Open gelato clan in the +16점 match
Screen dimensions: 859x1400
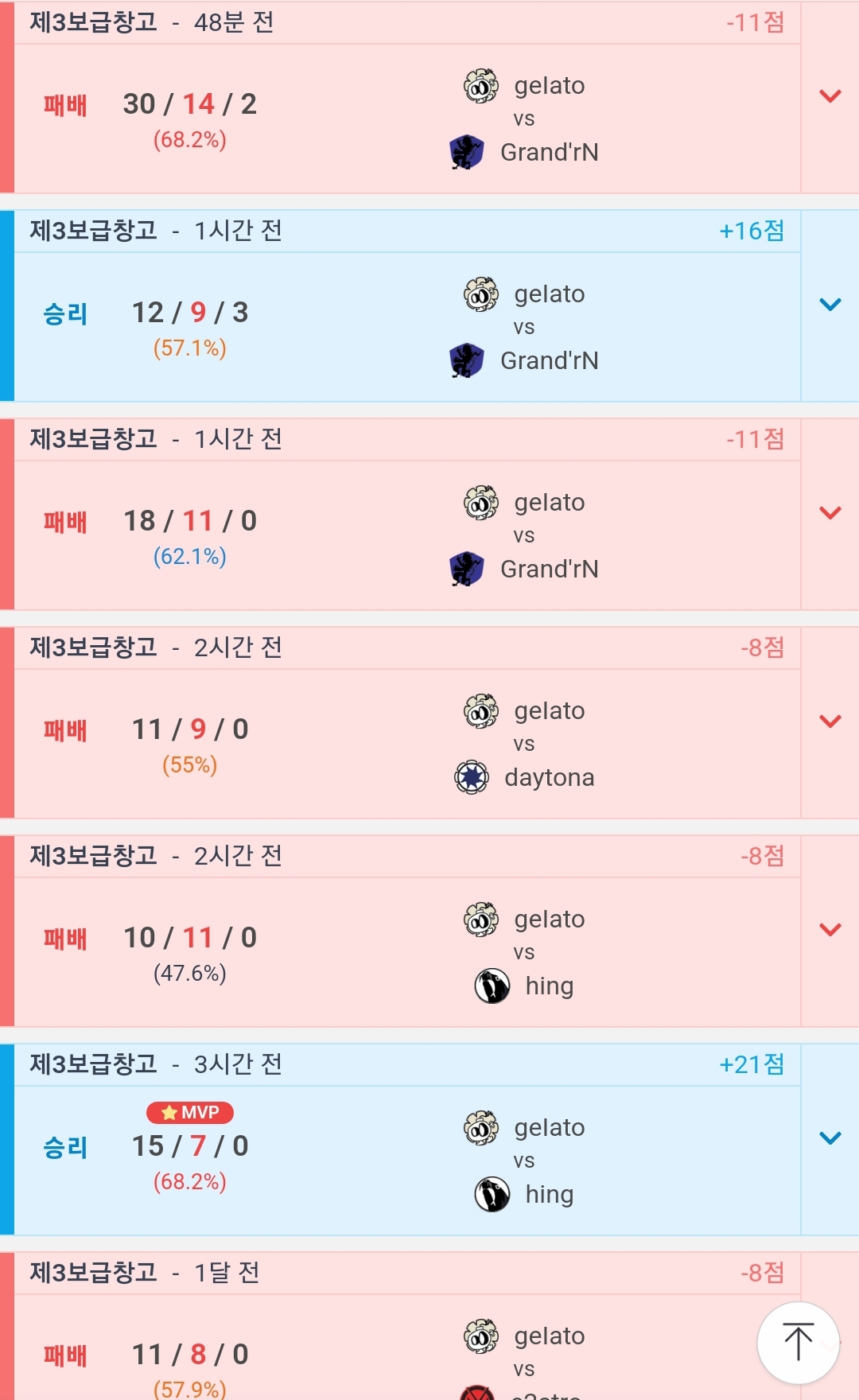pyautogui.click(x=548, y=294)
